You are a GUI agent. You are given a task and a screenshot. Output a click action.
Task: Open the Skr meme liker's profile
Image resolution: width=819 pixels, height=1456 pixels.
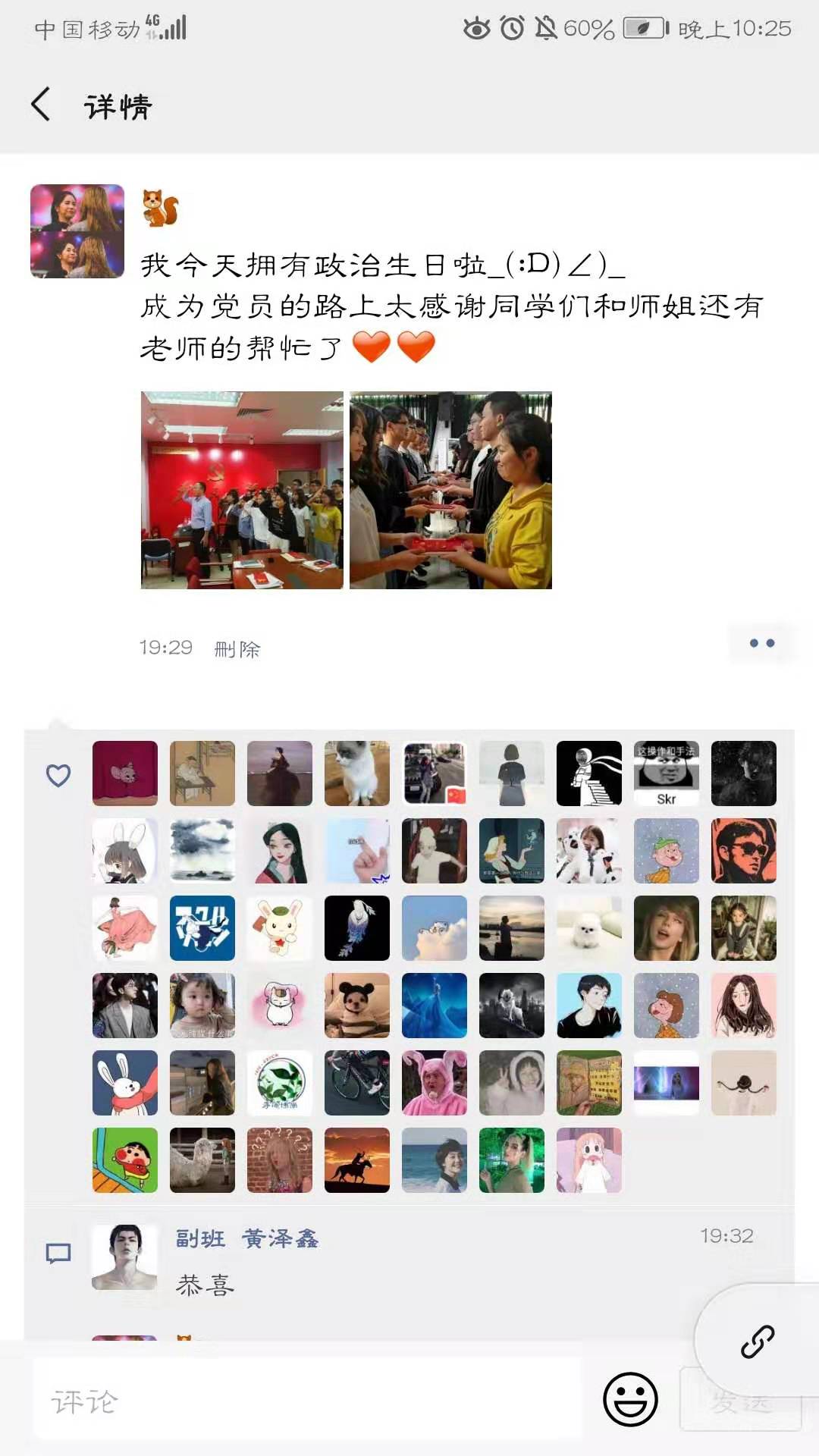click(666, 773)
